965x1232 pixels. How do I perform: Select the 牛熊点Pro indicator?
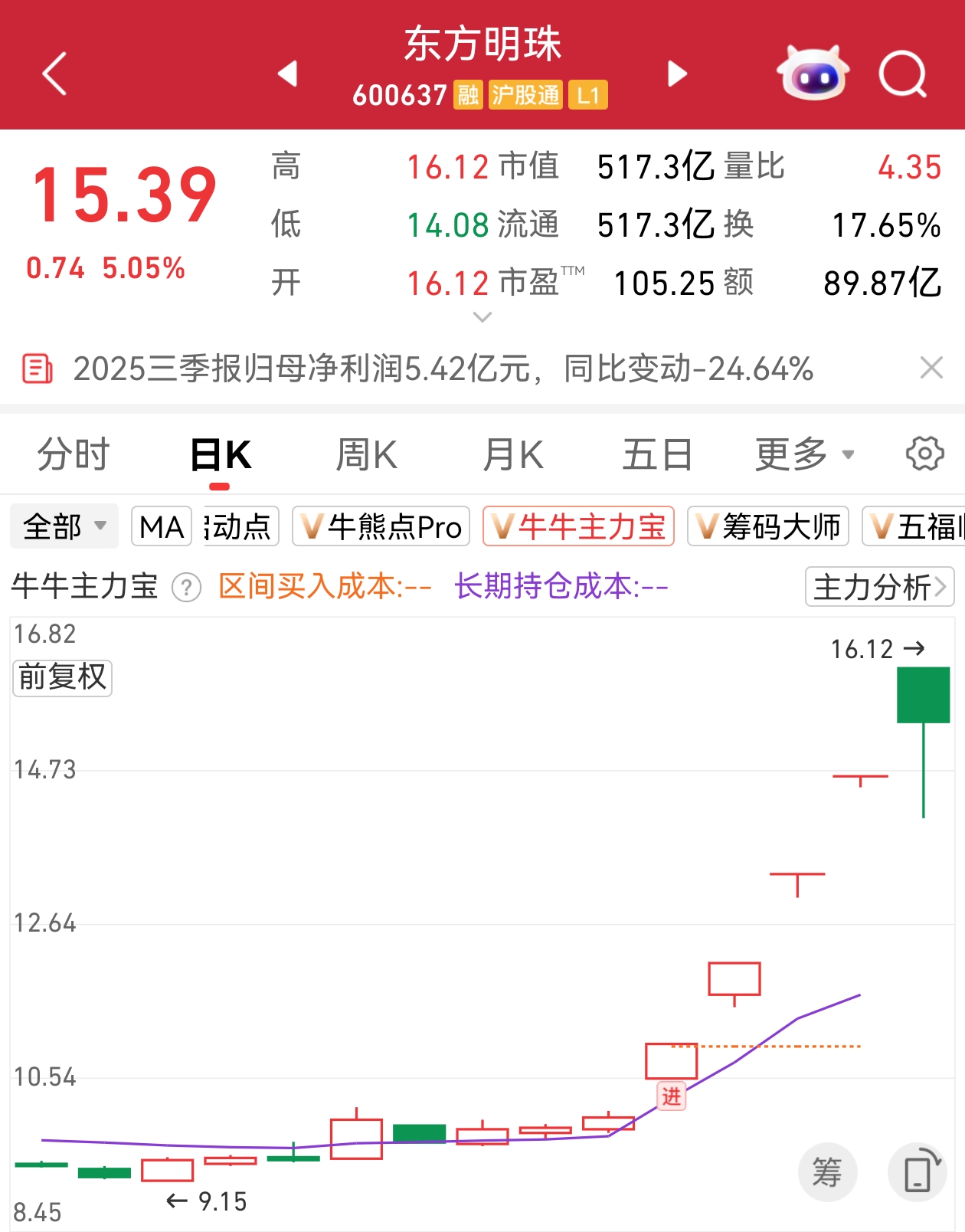pos(381,527)
